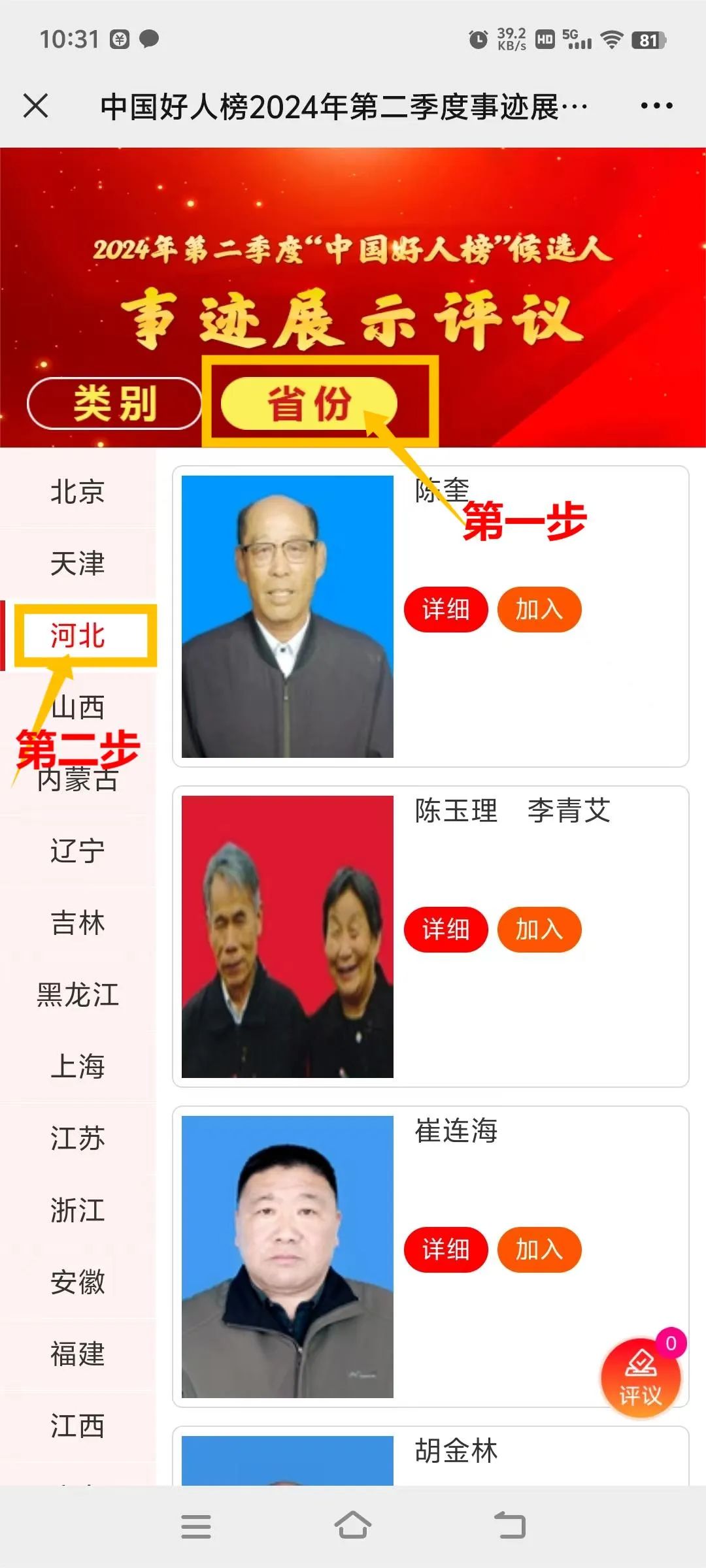Image resolution: width=706 pixels, height=1568 pixels.
Task: Tap 加入 for 崔连海
Action: pyautogui.click(x=539, y=1250)
